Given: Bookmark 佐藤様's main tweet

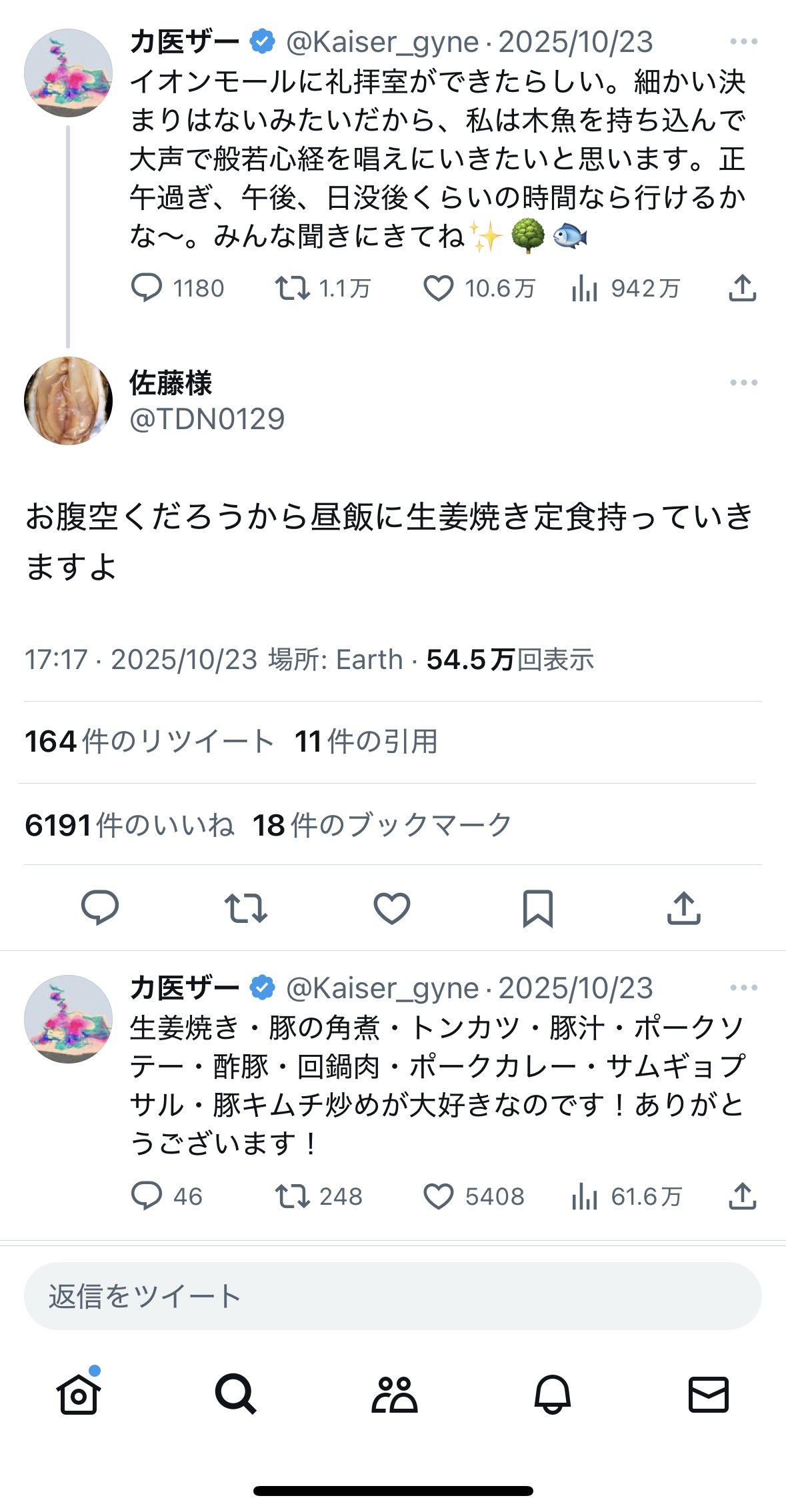Looking at the screenshot, I should pos(537,908).
